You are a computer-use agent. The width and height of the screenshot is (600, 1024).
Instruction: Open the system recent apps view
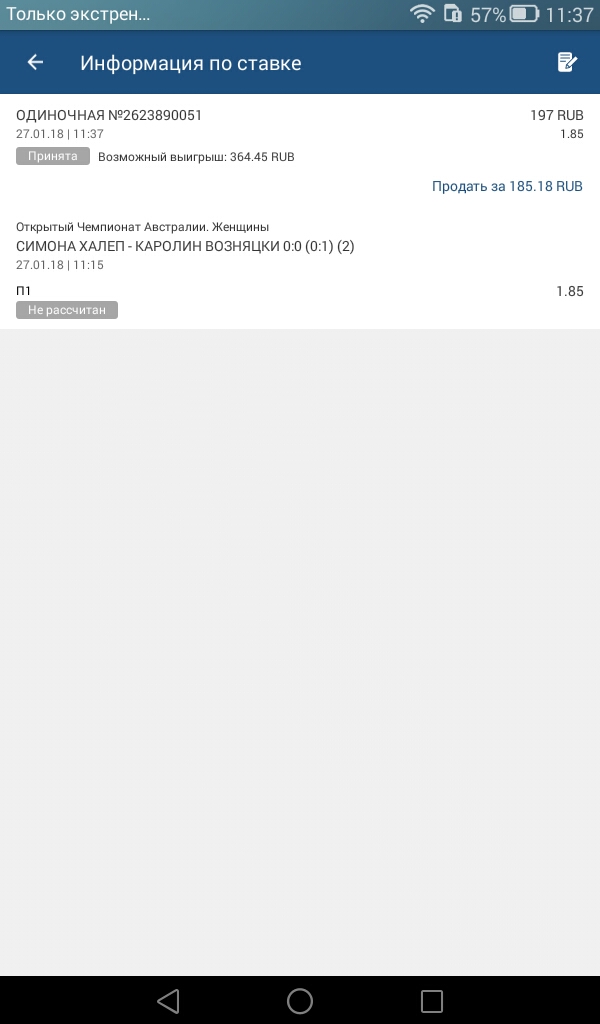point(431,1001)
